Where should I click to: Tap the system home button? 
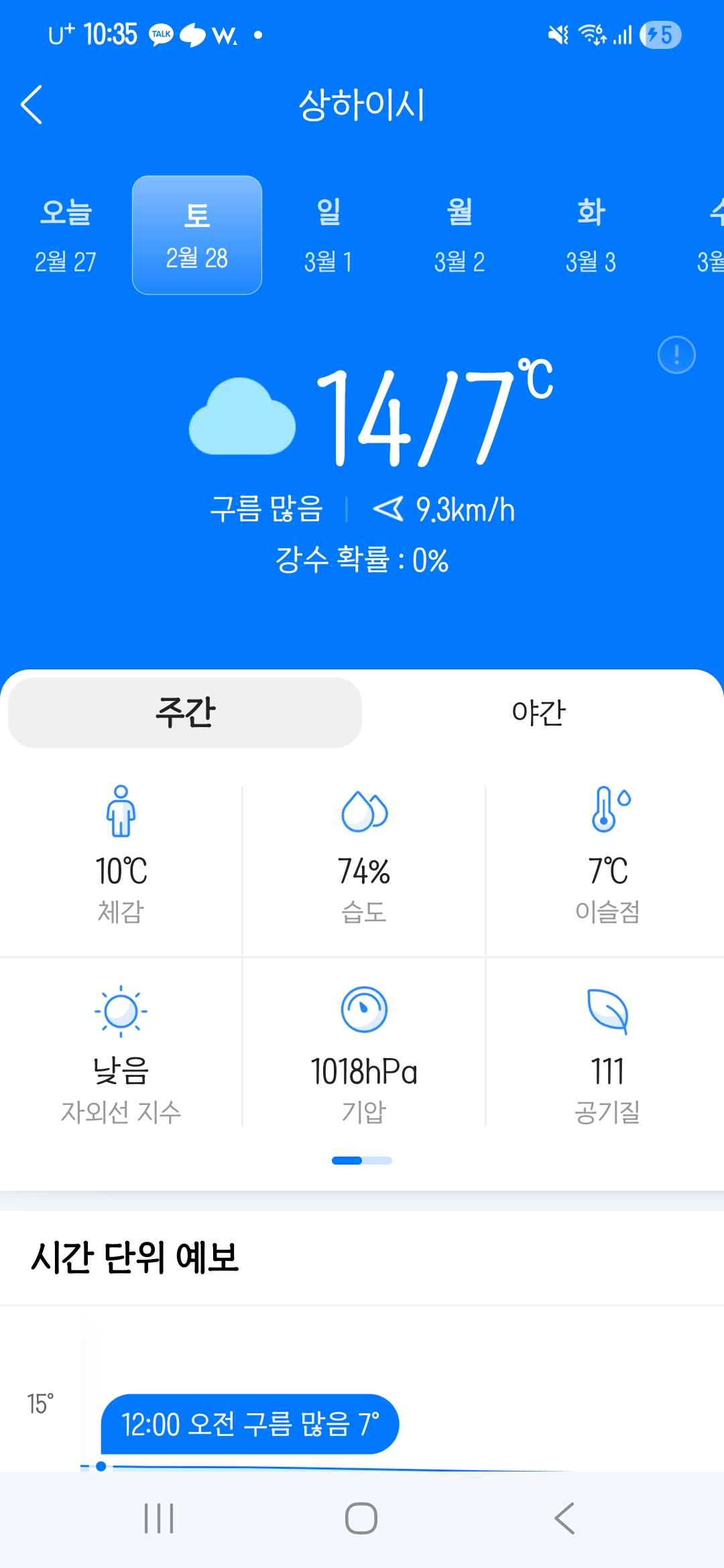pos(361,1518)
